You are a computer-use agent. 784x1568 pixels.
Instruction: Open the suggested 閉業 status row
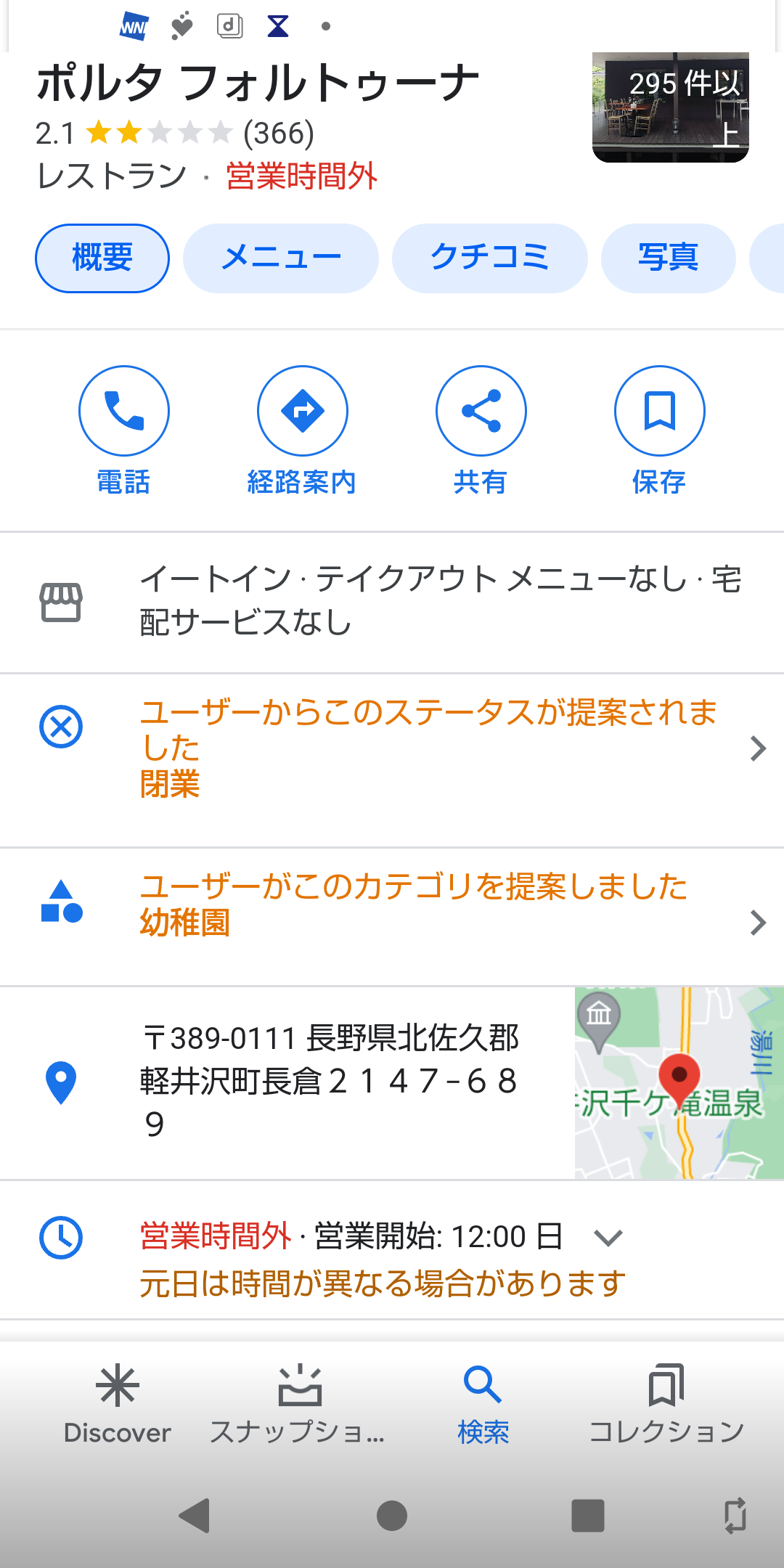[392, 749]
